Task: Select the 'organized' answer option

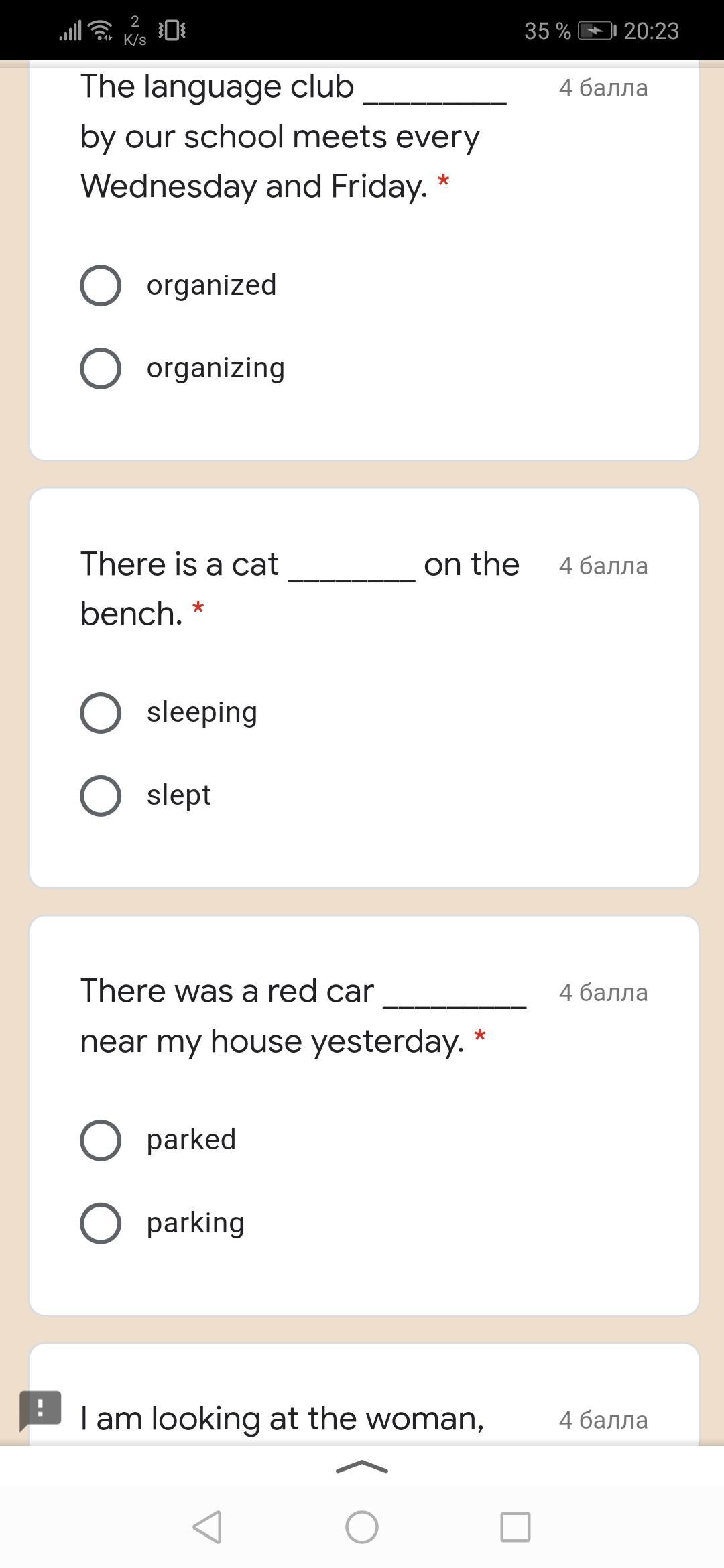Action: (x=101, y=285)
